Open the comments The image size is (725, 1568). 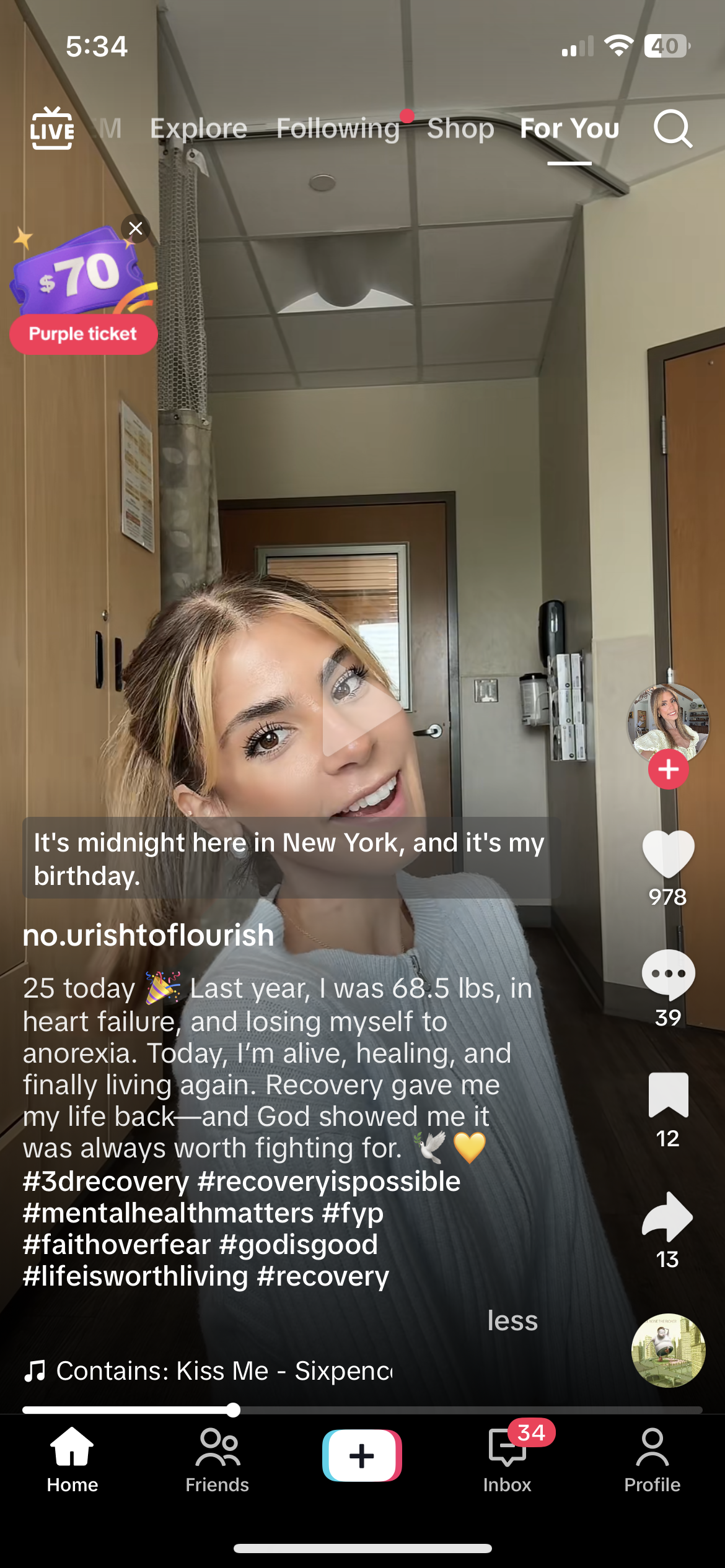tap(668, 975)
